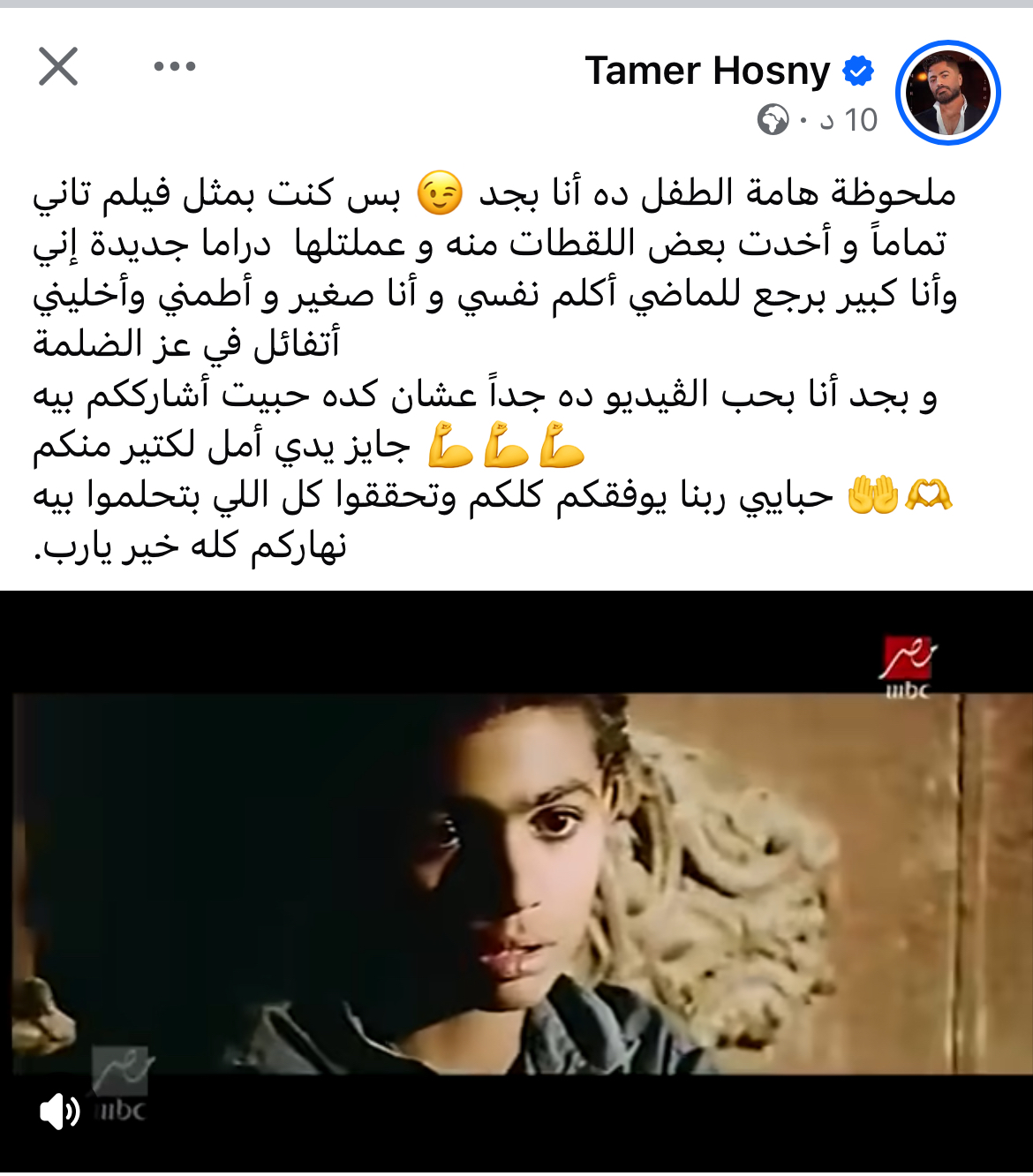Close the post with the X icon
This screenshot has height=1176, width=1033.
point(58,67)
